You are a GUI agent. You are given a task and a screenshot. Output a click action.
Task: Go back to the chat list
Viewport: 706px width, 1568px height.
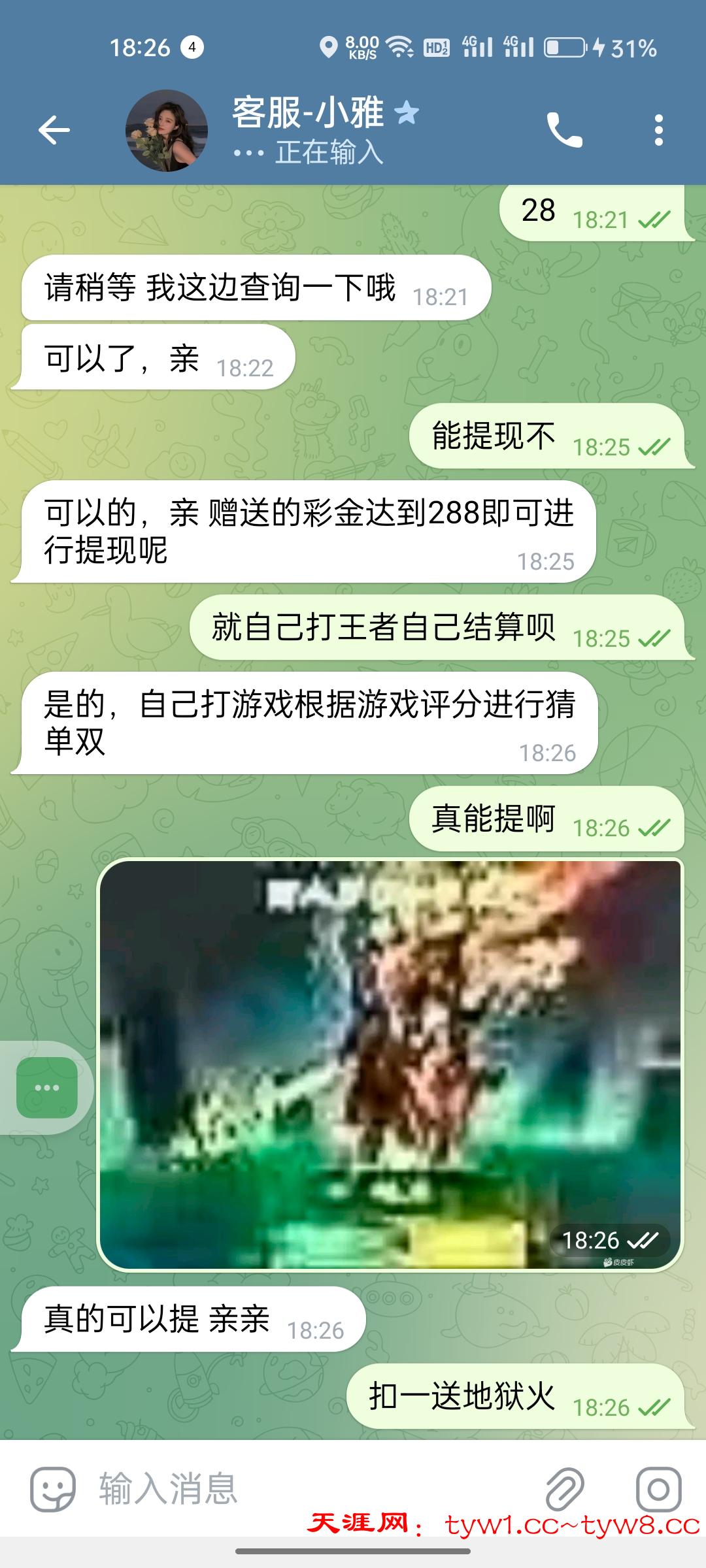(54, 130)
